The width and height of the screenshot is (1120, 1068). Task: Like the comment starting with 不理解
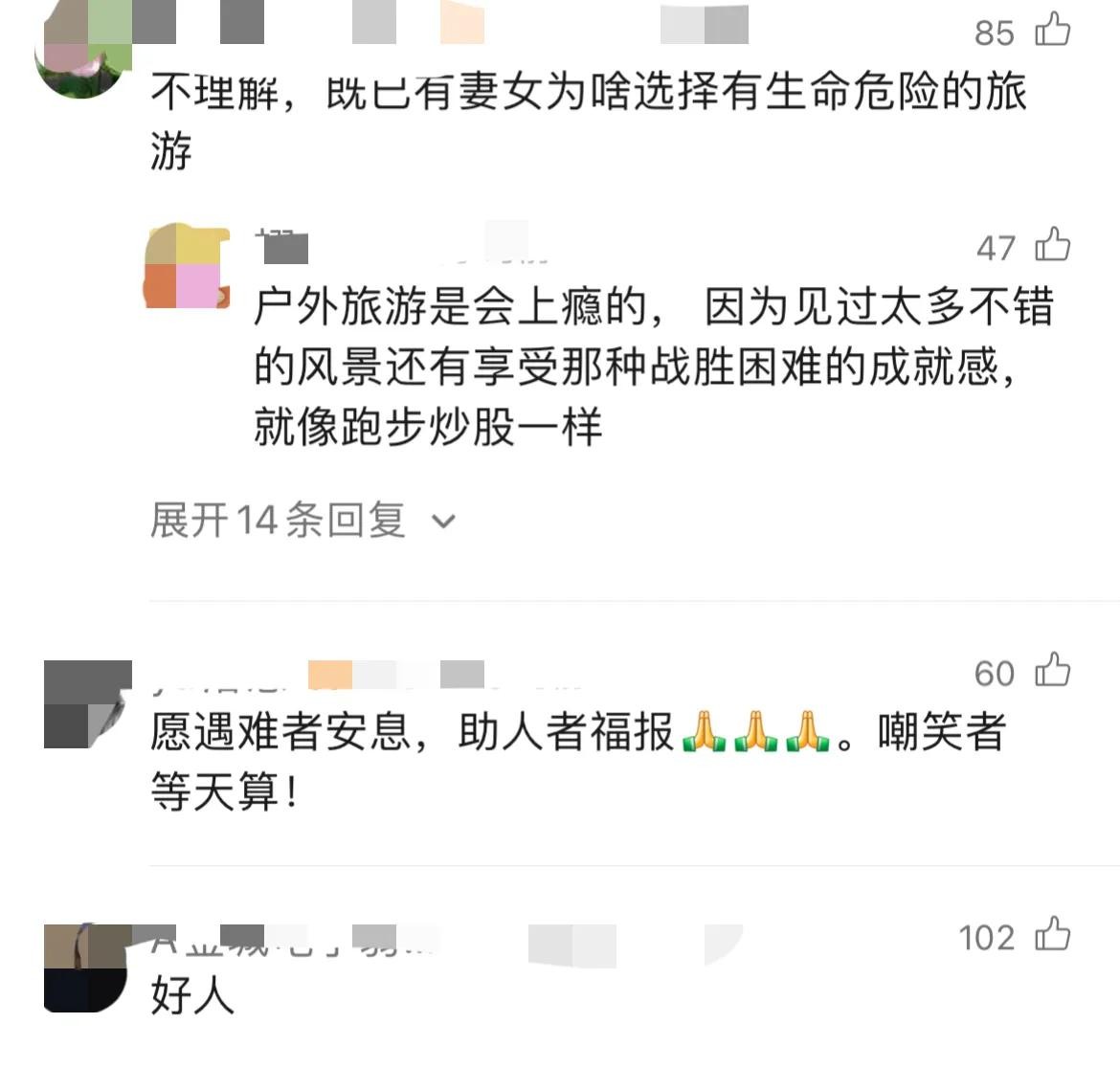pos(1052,30)
